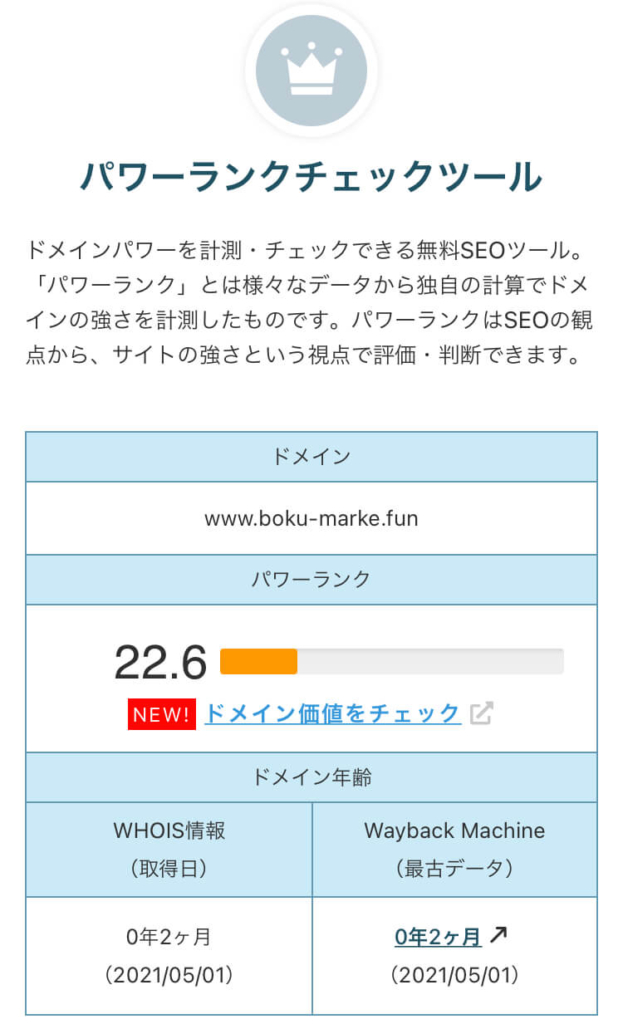This screenshot has height=1024, width=623.
Task: Open the ドメイン価値をチェック link
Action: (x=332, y=713)
